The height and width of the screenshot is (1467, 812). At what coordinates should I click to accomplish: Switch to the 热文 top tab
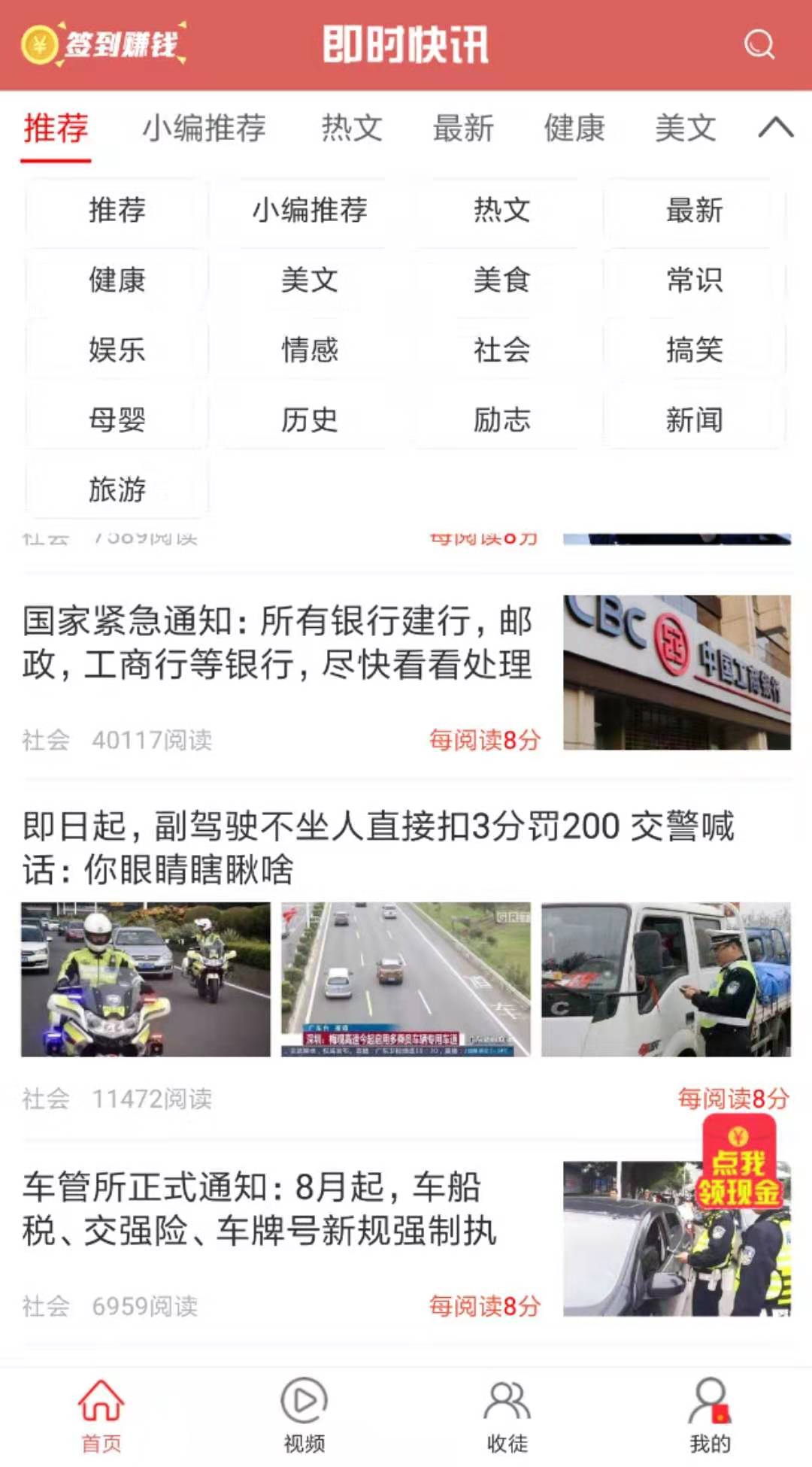point(352,128)
